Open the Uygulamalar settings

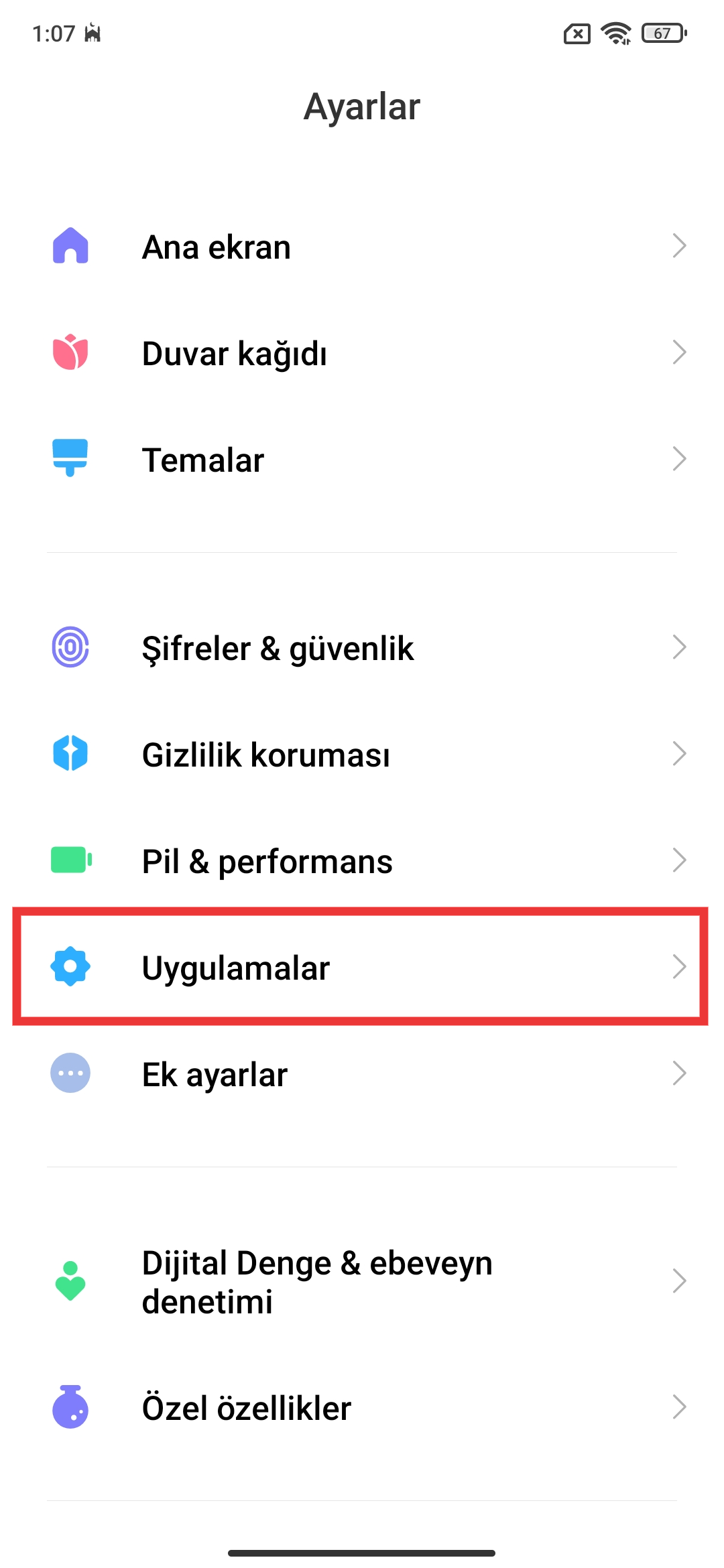coord(236,968)
